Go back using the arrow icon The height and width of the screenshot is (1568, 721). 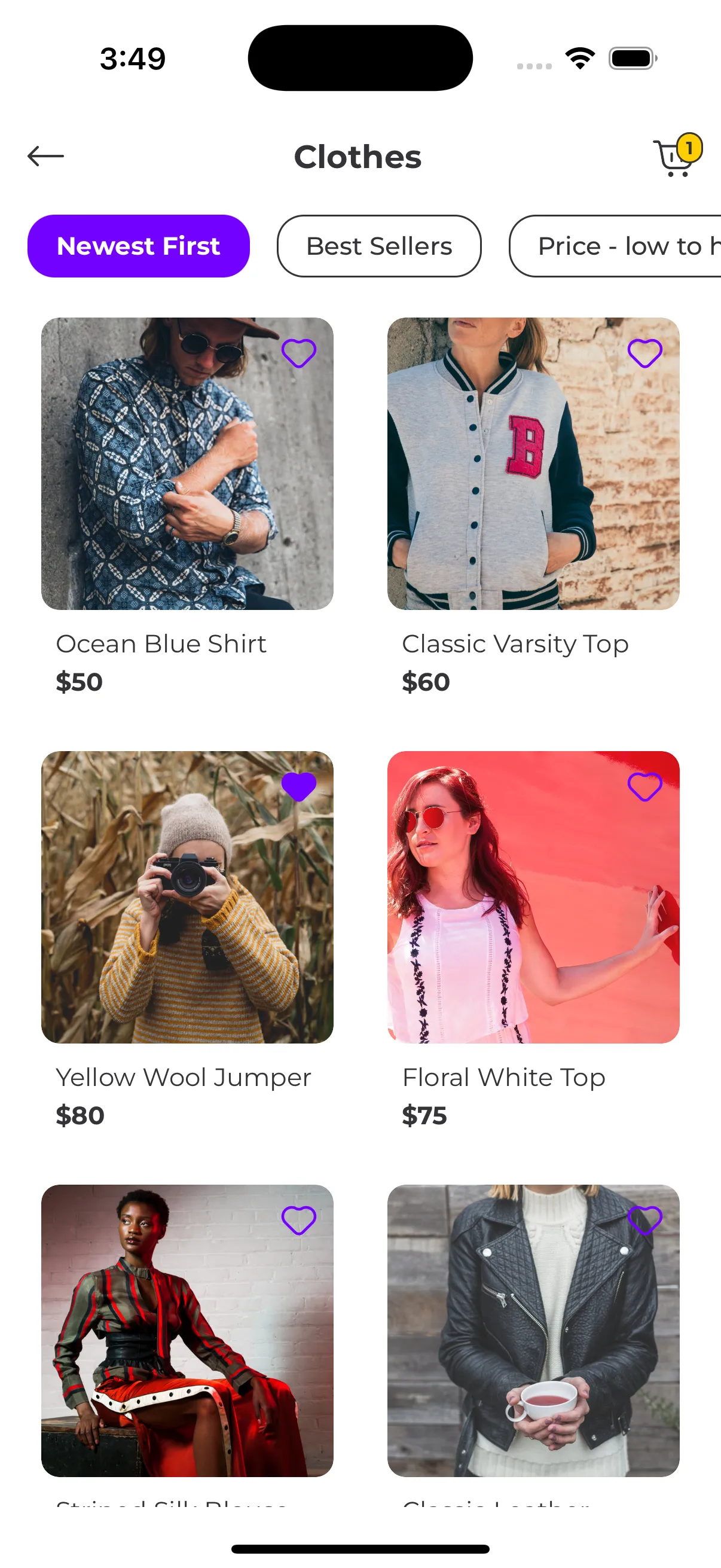click(x=45, y=157)
